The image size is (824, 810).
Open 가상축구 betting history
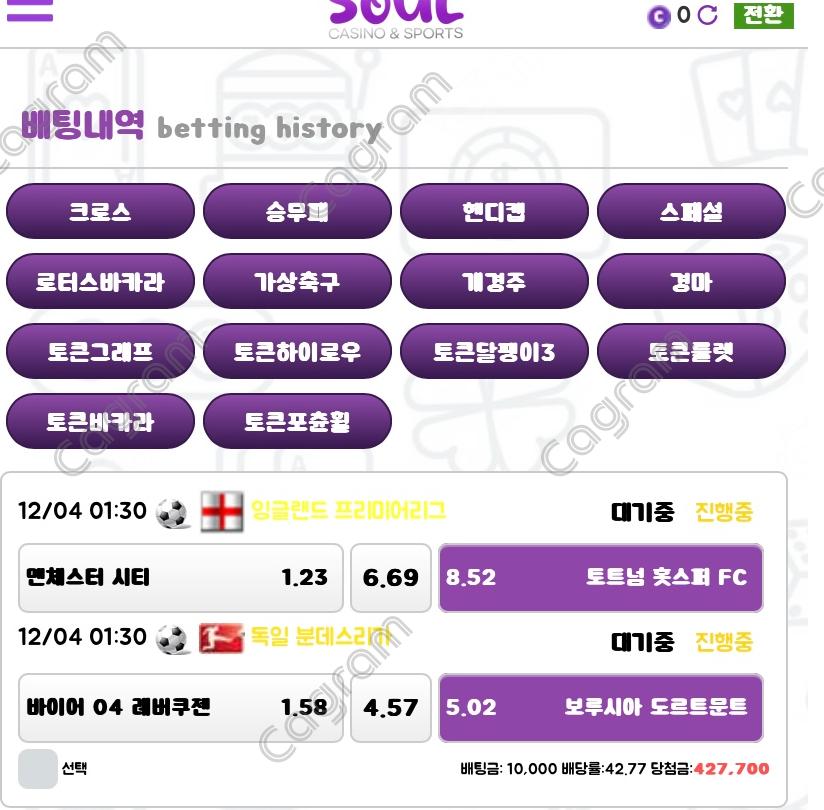pos(297,282)
